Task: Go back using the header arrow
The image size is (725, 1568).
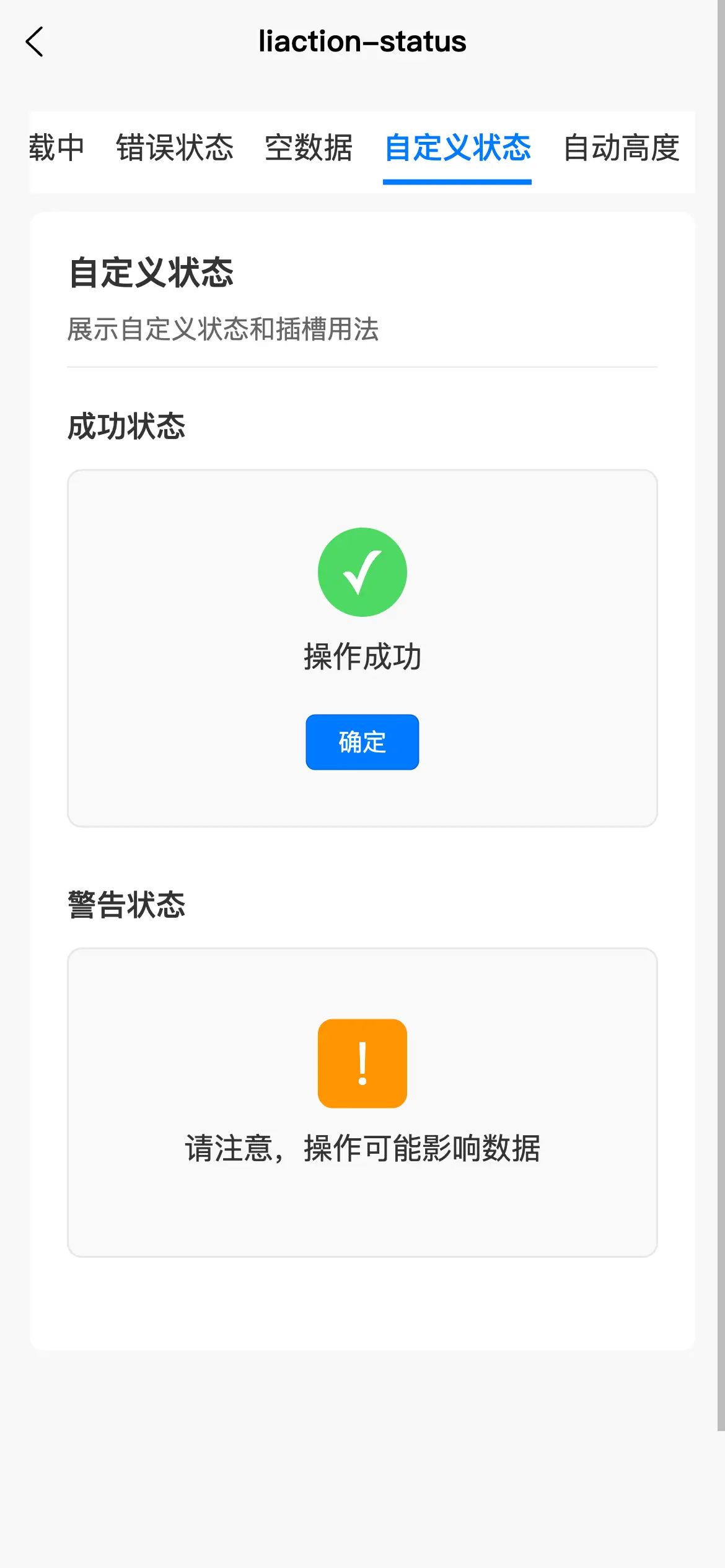Action: pos(35,41)
